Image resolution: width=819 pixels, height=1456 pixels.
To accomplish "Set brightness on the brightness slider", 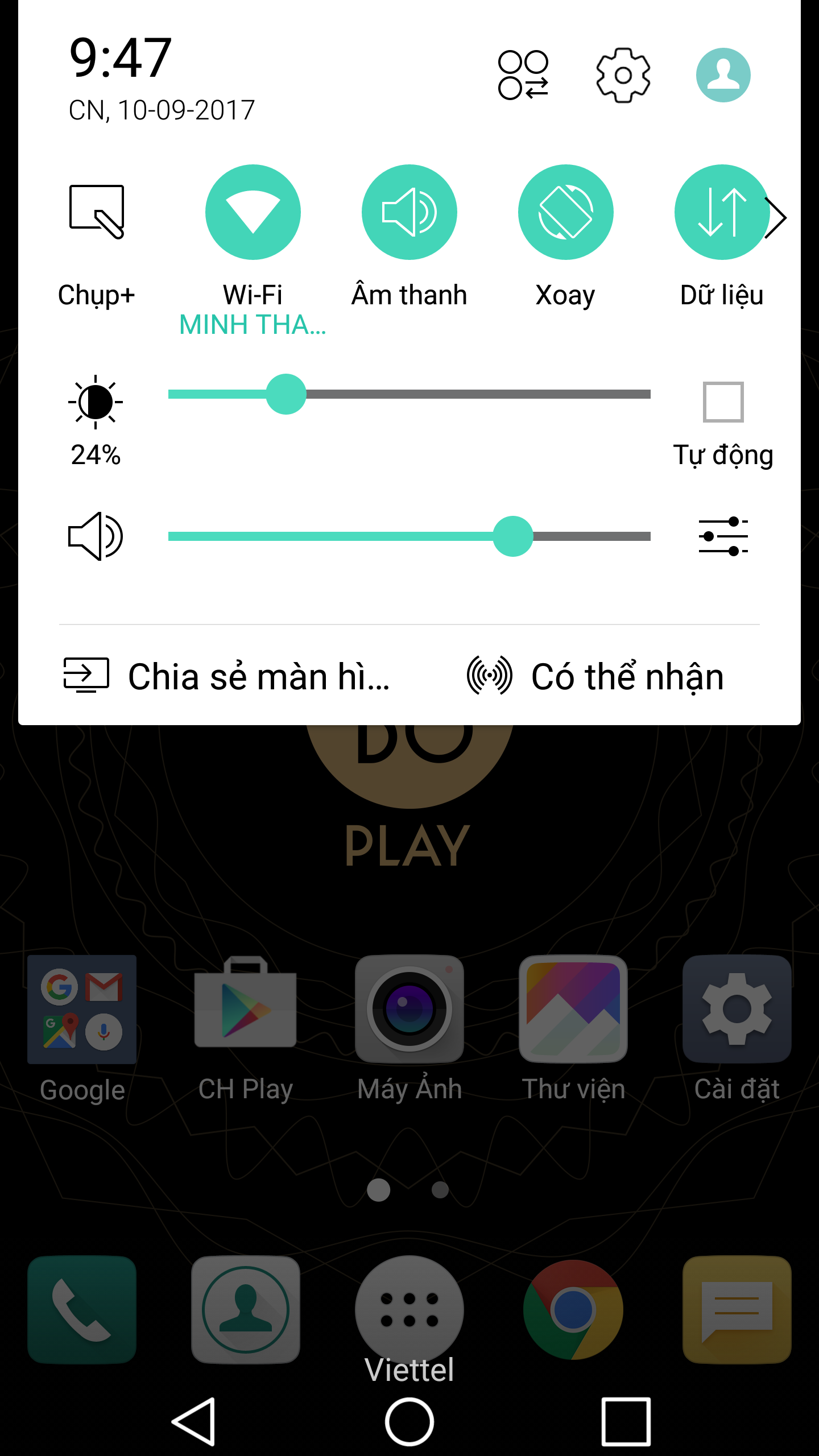I will 409,394.
